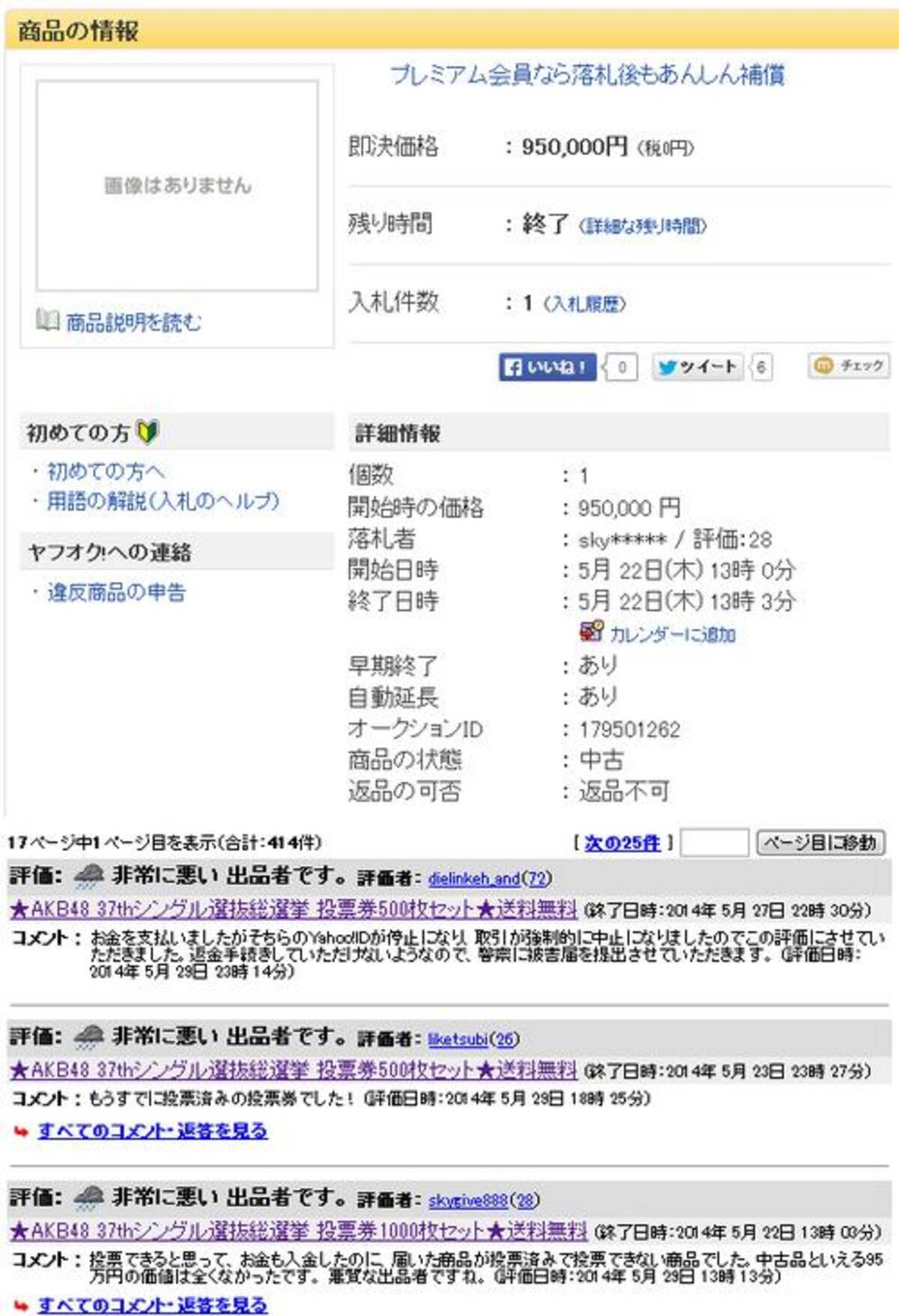Screen dimensions: 899x1316
Task: Tap ページ目に移動 button
Action: pyautogui.click(x=820, y=843)
